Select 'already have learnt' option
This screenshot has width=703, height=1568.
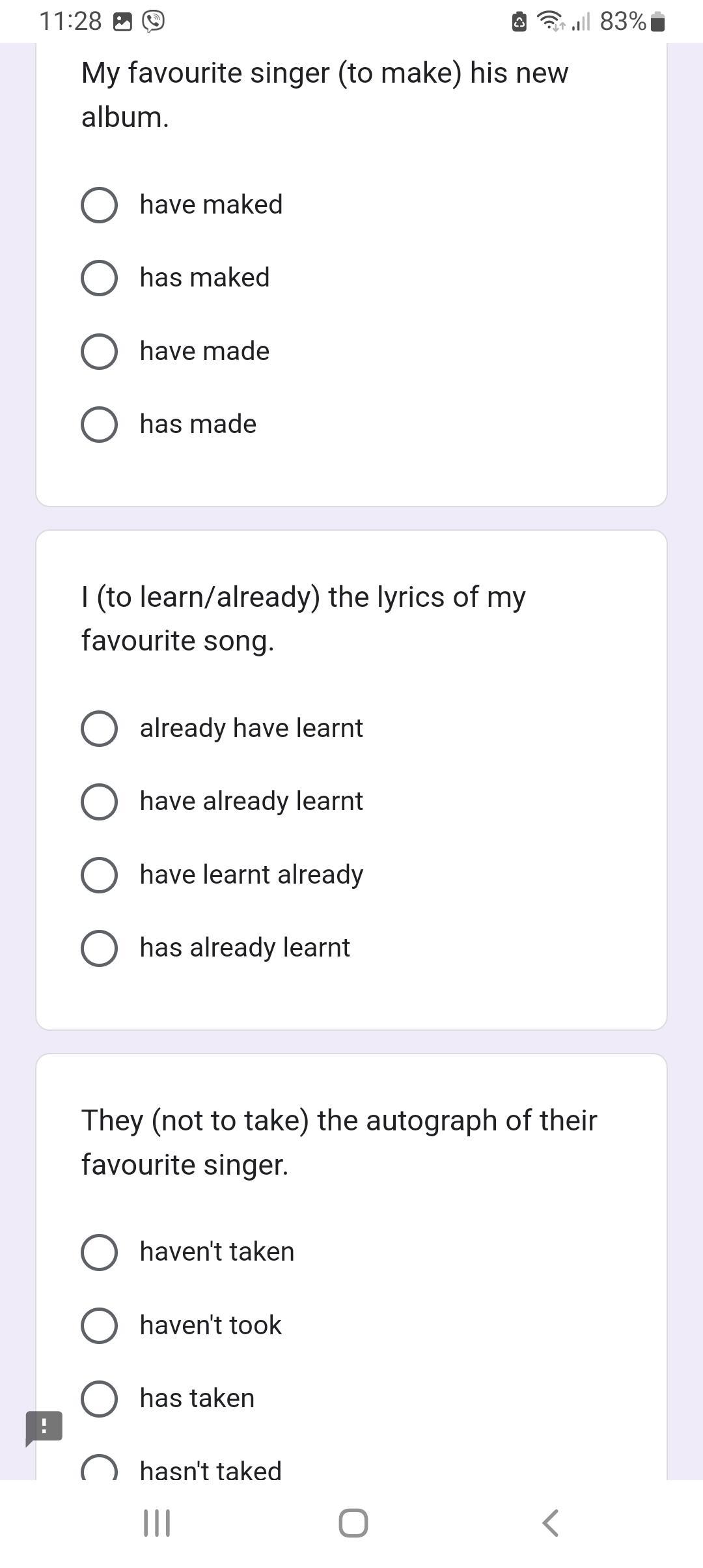tap(100, 728)
